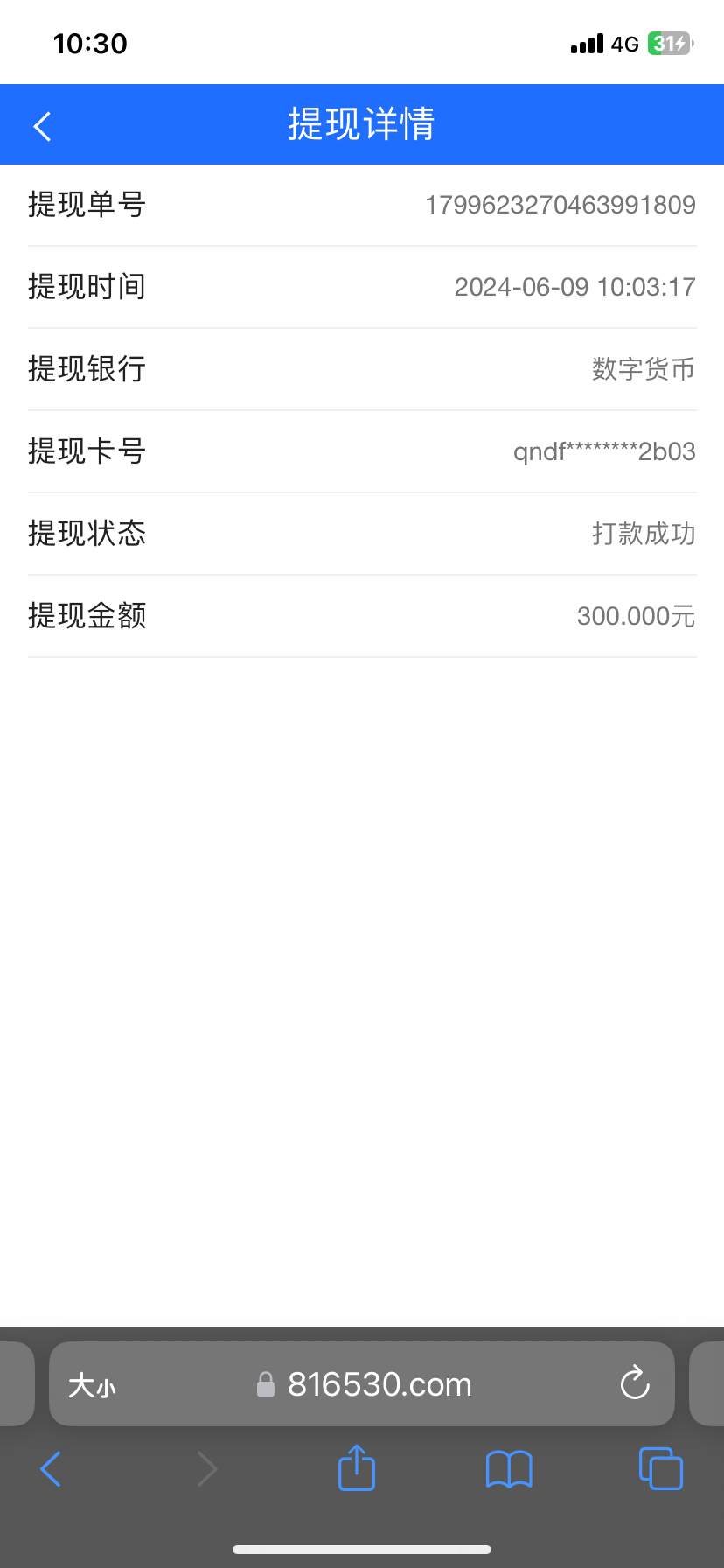This screenshot has height=1568, width=724.
Task: Tap the 打款成功 status text
Action: 643,534
